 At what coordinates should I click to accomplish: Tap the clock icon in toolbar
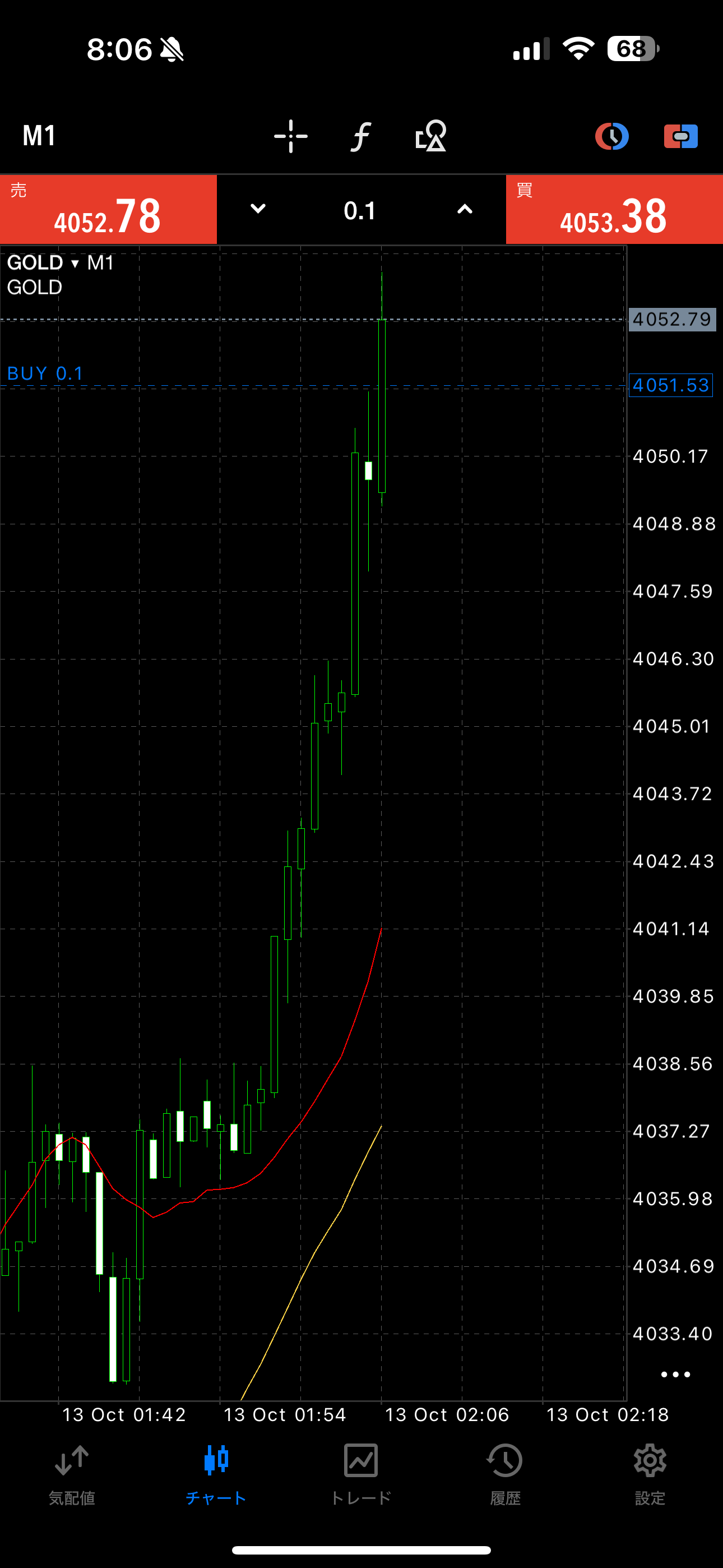pyautogui.click(x=611, y=136)
